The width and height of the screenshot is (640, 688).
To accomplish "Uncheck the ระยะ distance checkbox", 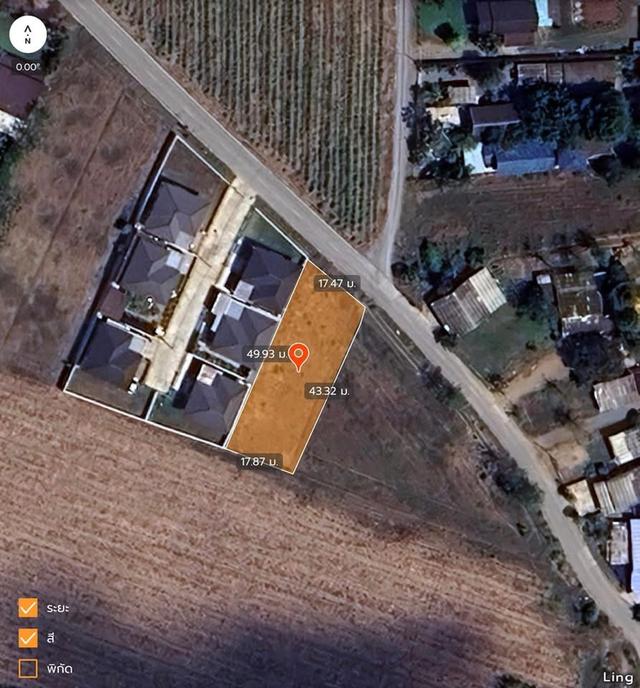I will click(x=28, y=608).
